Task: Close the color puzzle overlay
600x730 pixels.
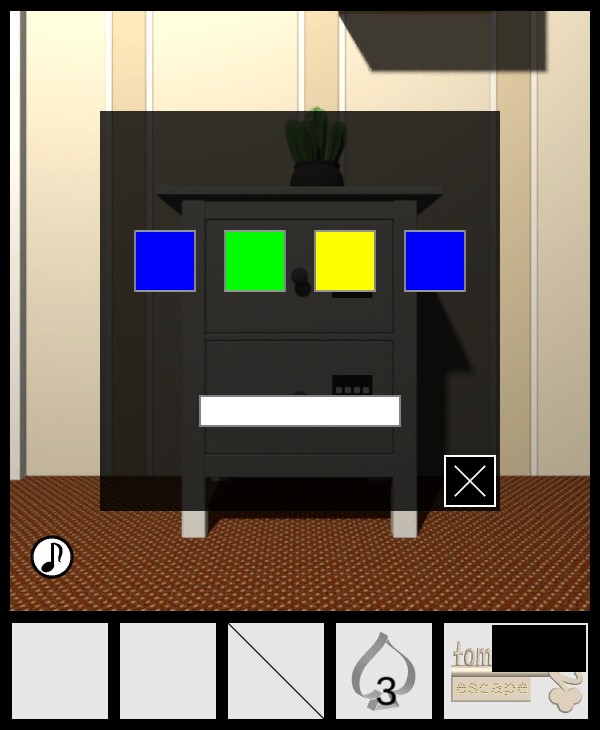Action: tap(470, 481)
